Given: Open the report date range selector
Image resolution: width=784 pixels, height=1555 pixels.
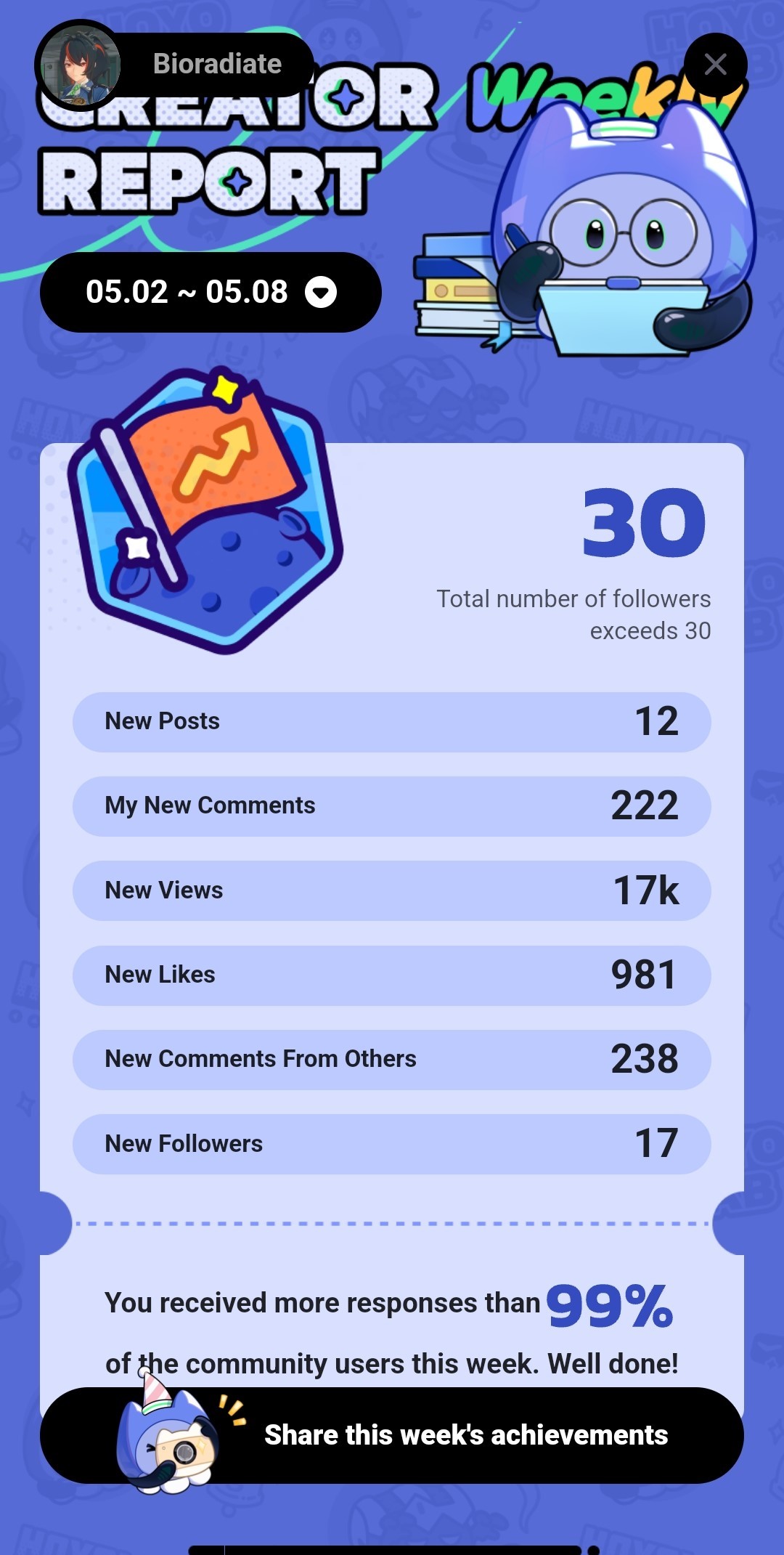Looking at the screenshot, I should [211, 291].
